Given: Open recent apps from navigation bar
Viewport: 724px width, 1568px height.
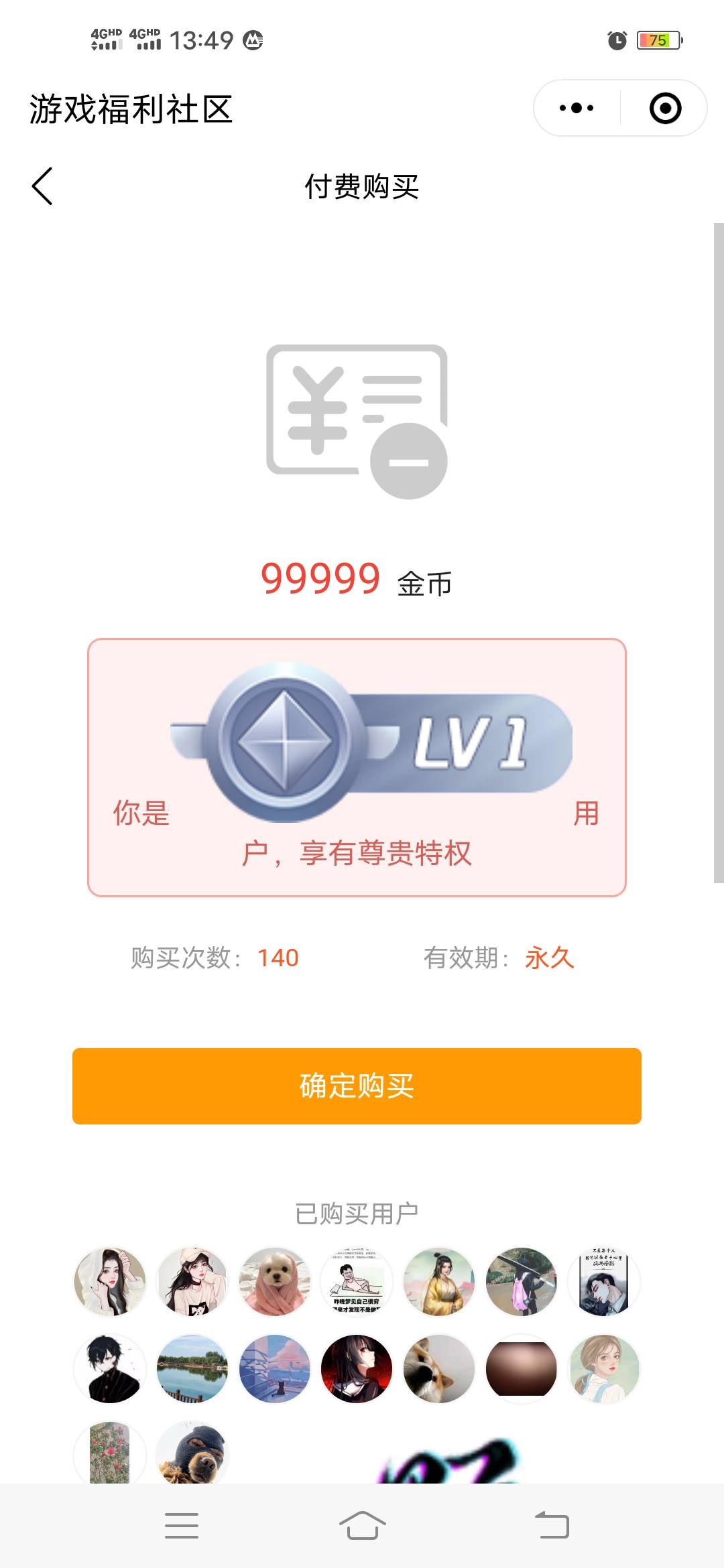Looking at the screenshot, I should [x=182, y=1525].
